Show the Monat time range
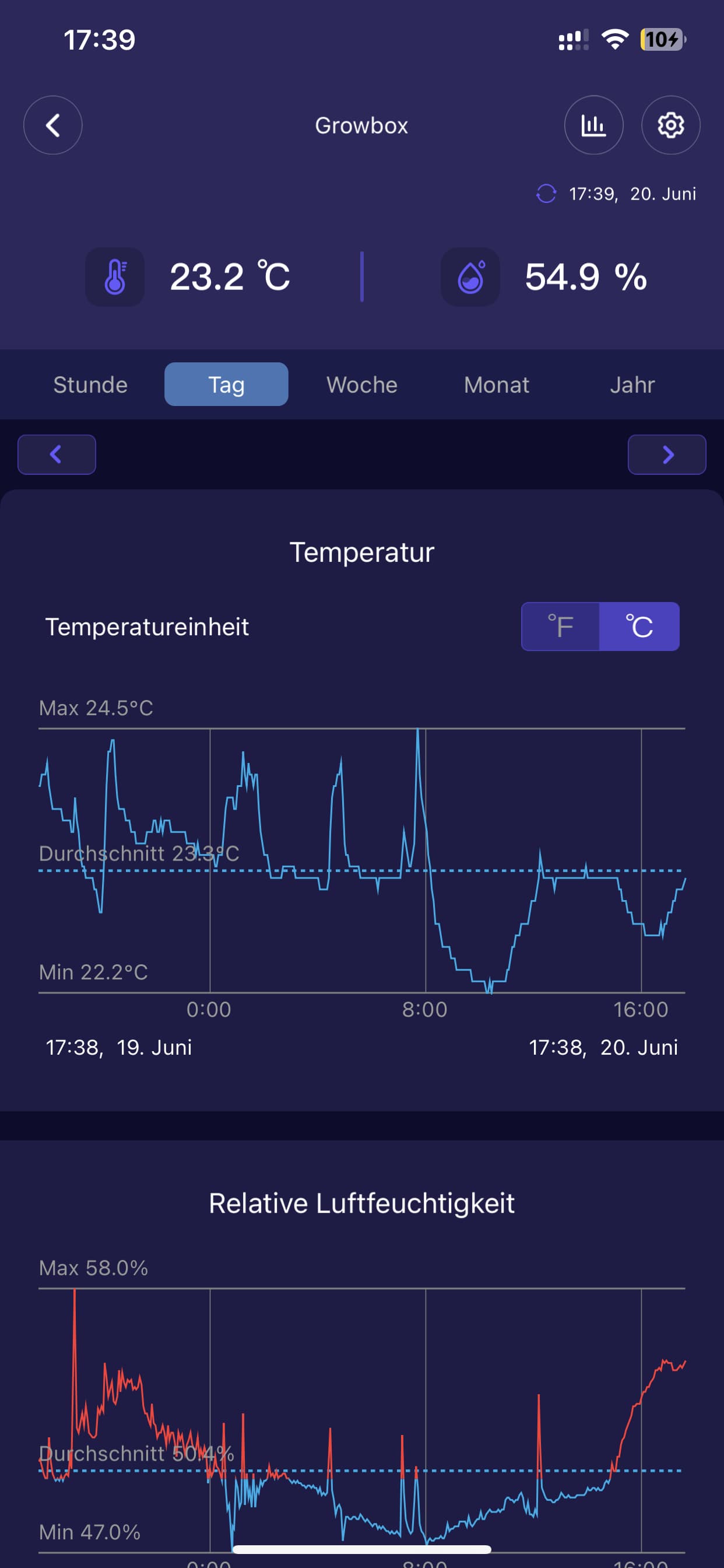The height and width of the screenshot is (1568, 724). pyautogui.click(x=497, y=384)
